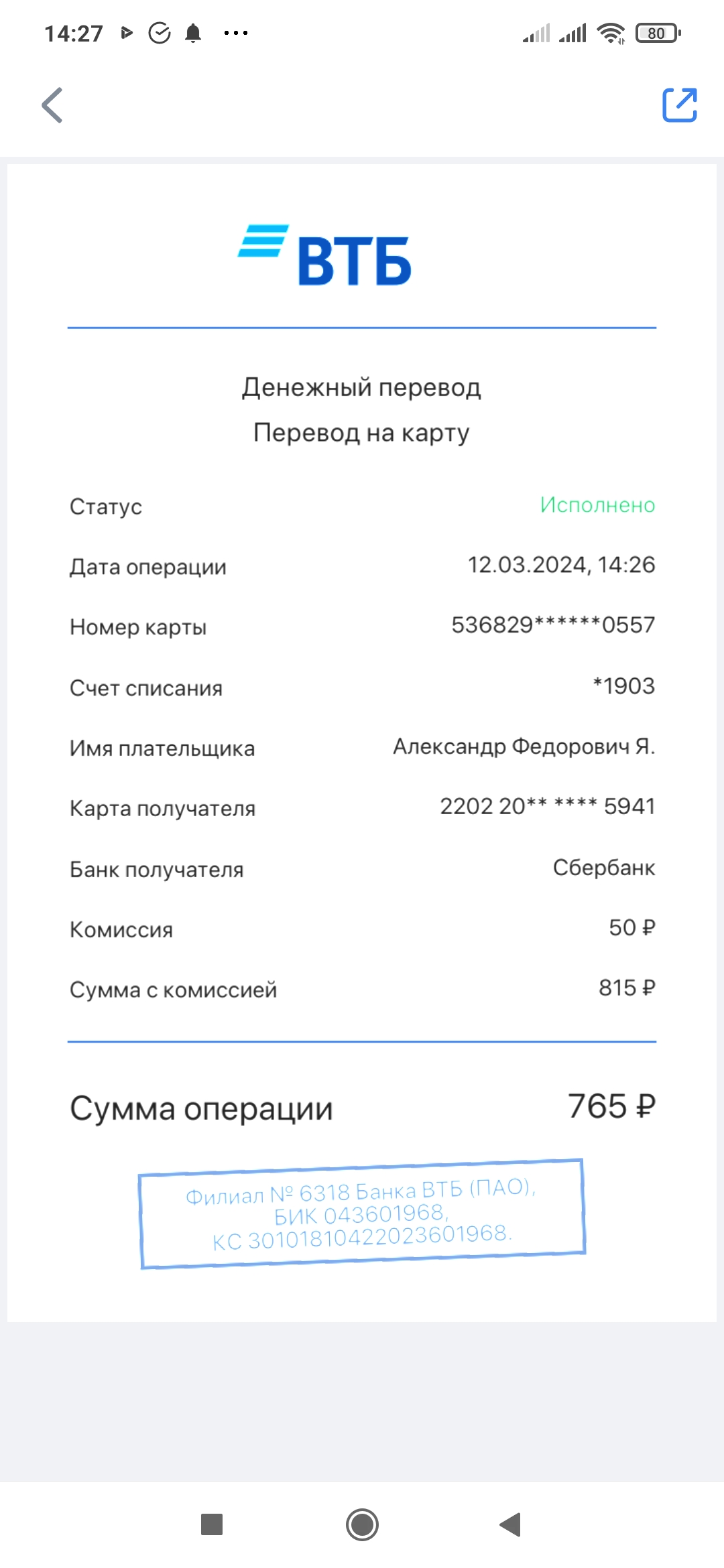Tap the system back button
The image size is (724, 1568).
click(x=510, y=1524)
